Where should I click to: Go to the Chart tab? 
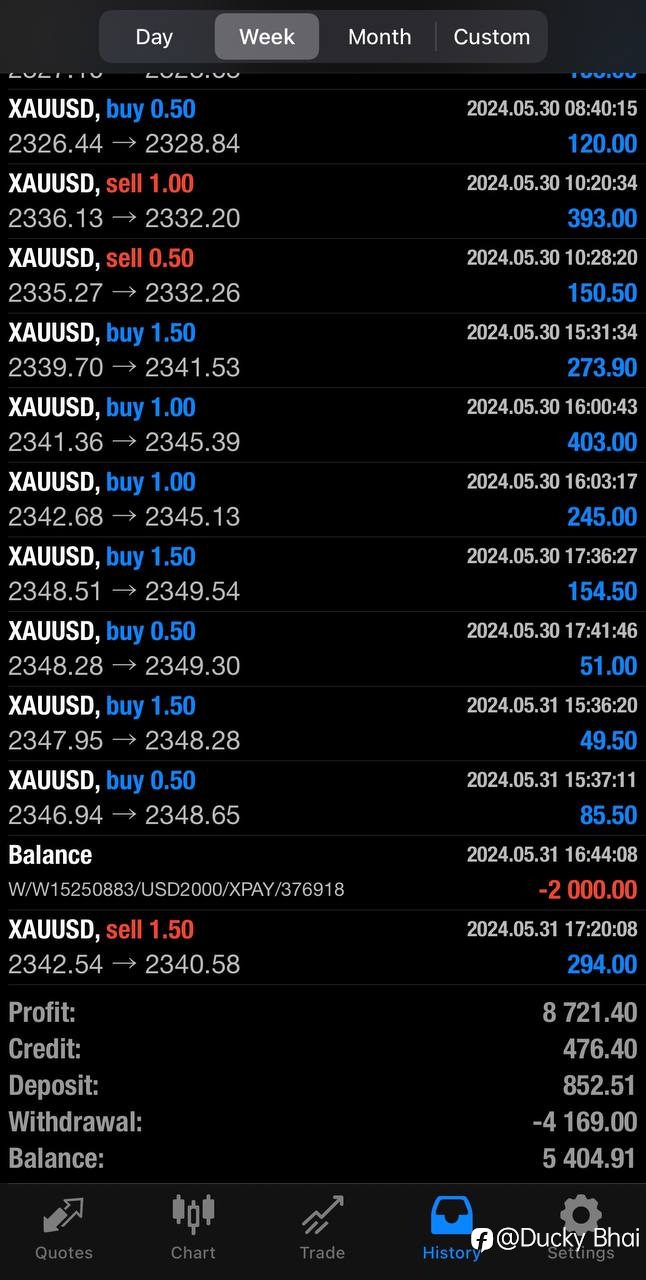pyautogui.click(x=193, y=1228)
